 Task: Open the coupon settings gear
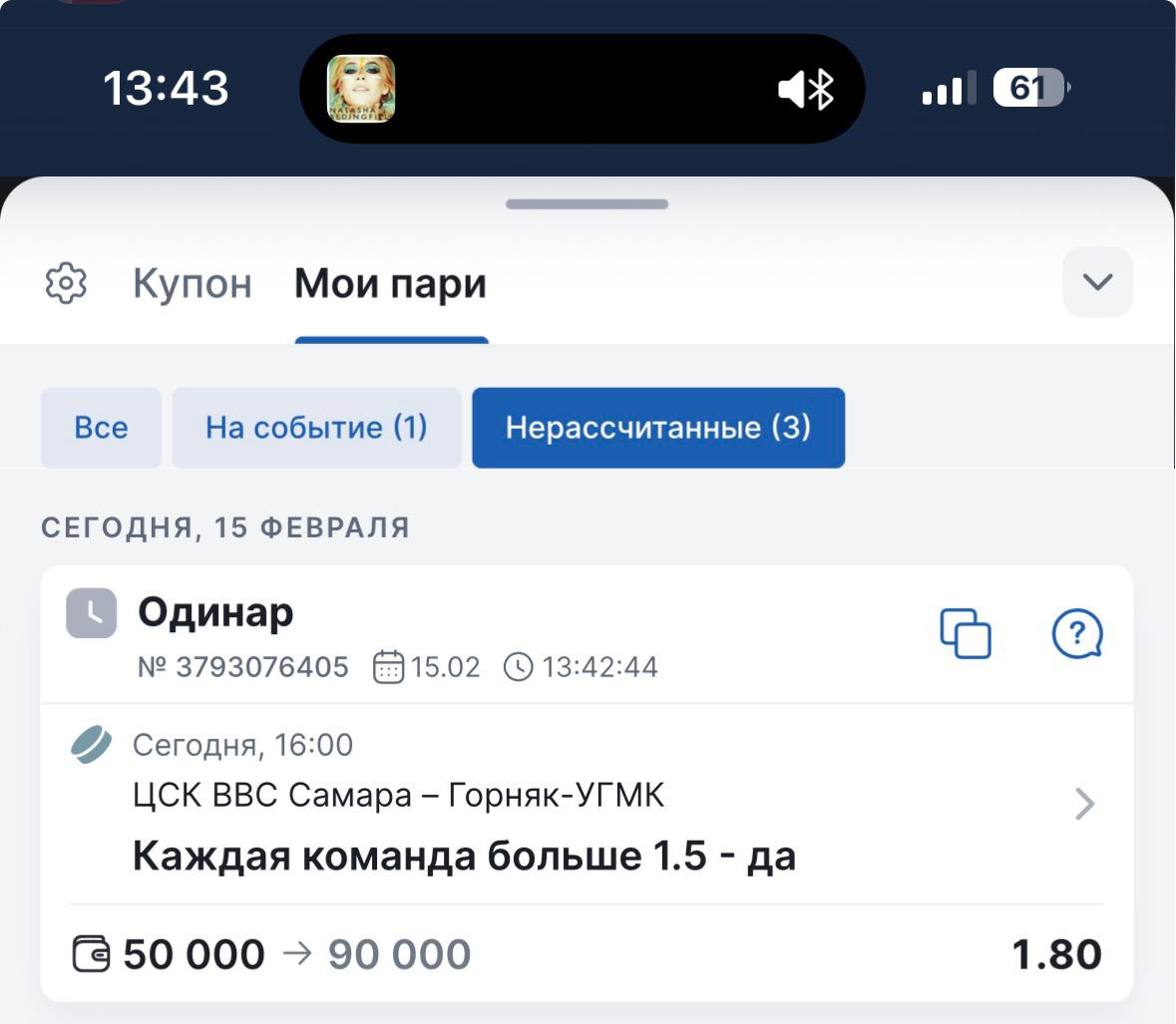coord(67,283)
